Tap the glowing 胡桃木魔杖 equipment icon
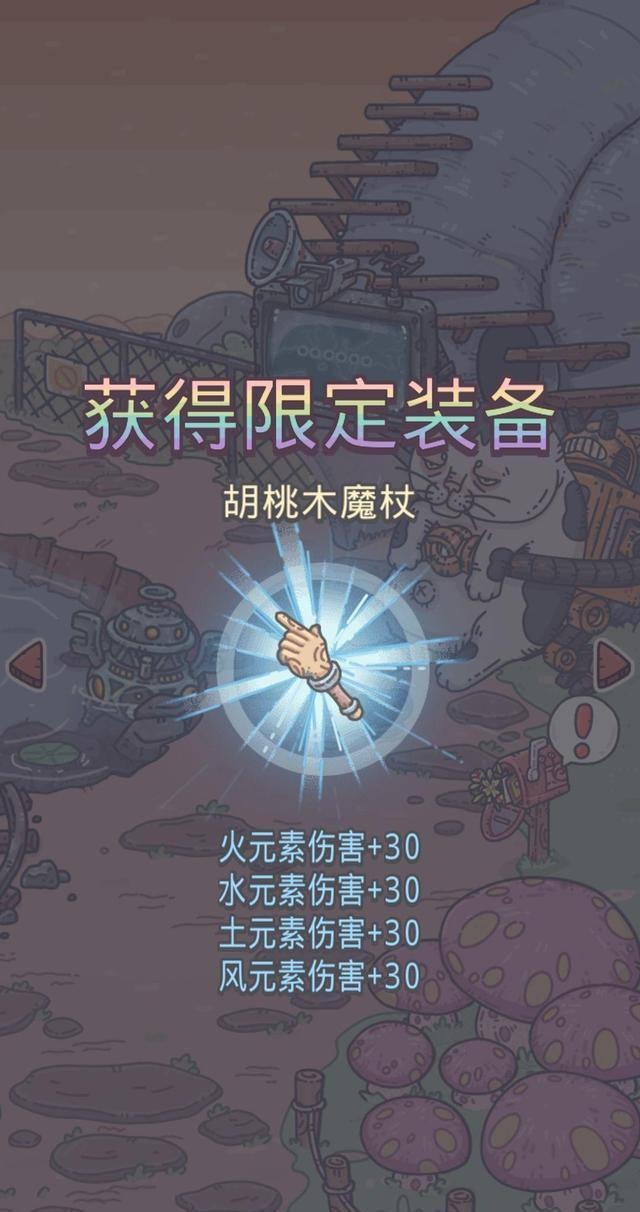 coord(320,662)
